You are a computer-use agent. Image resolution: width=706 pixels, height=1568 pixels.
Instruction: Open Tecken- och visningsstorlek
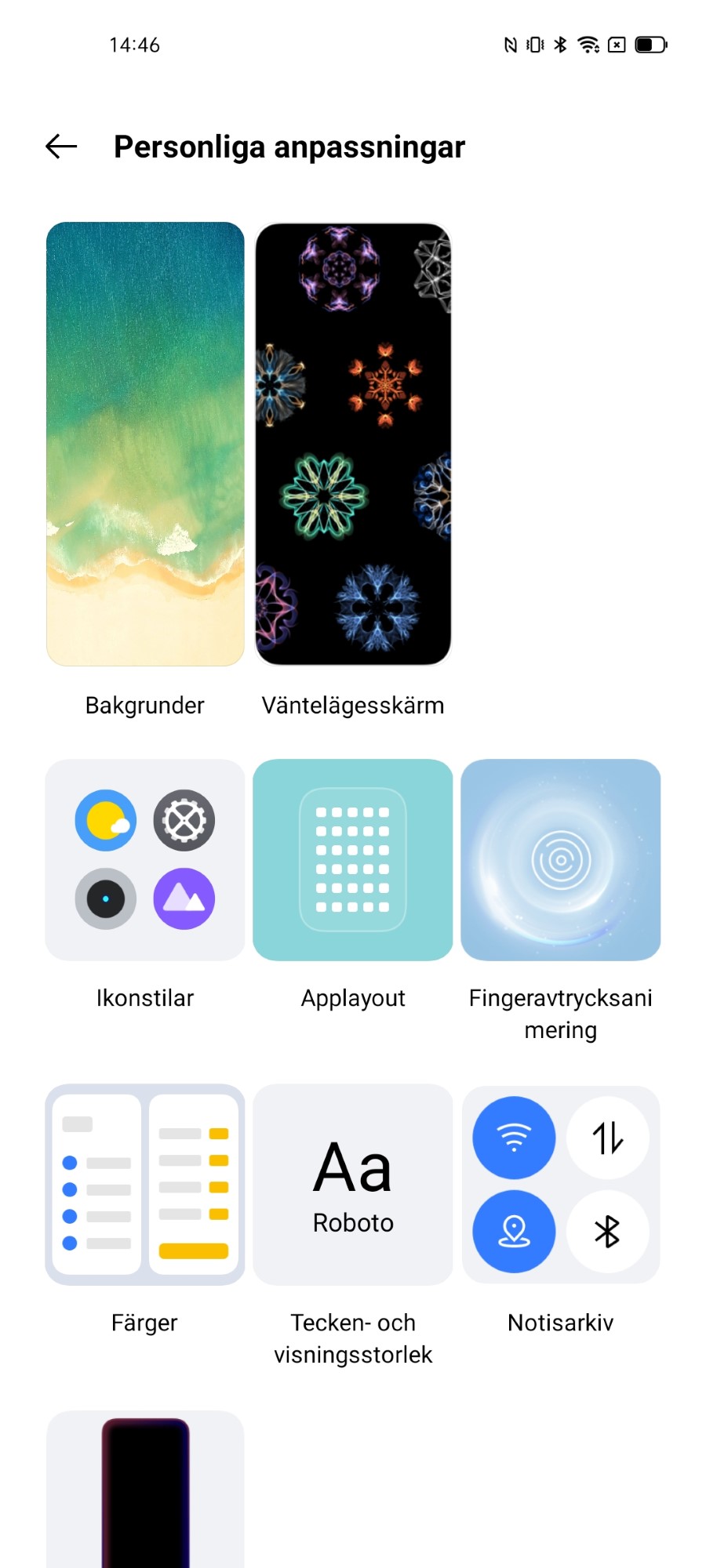point(353,1184)
